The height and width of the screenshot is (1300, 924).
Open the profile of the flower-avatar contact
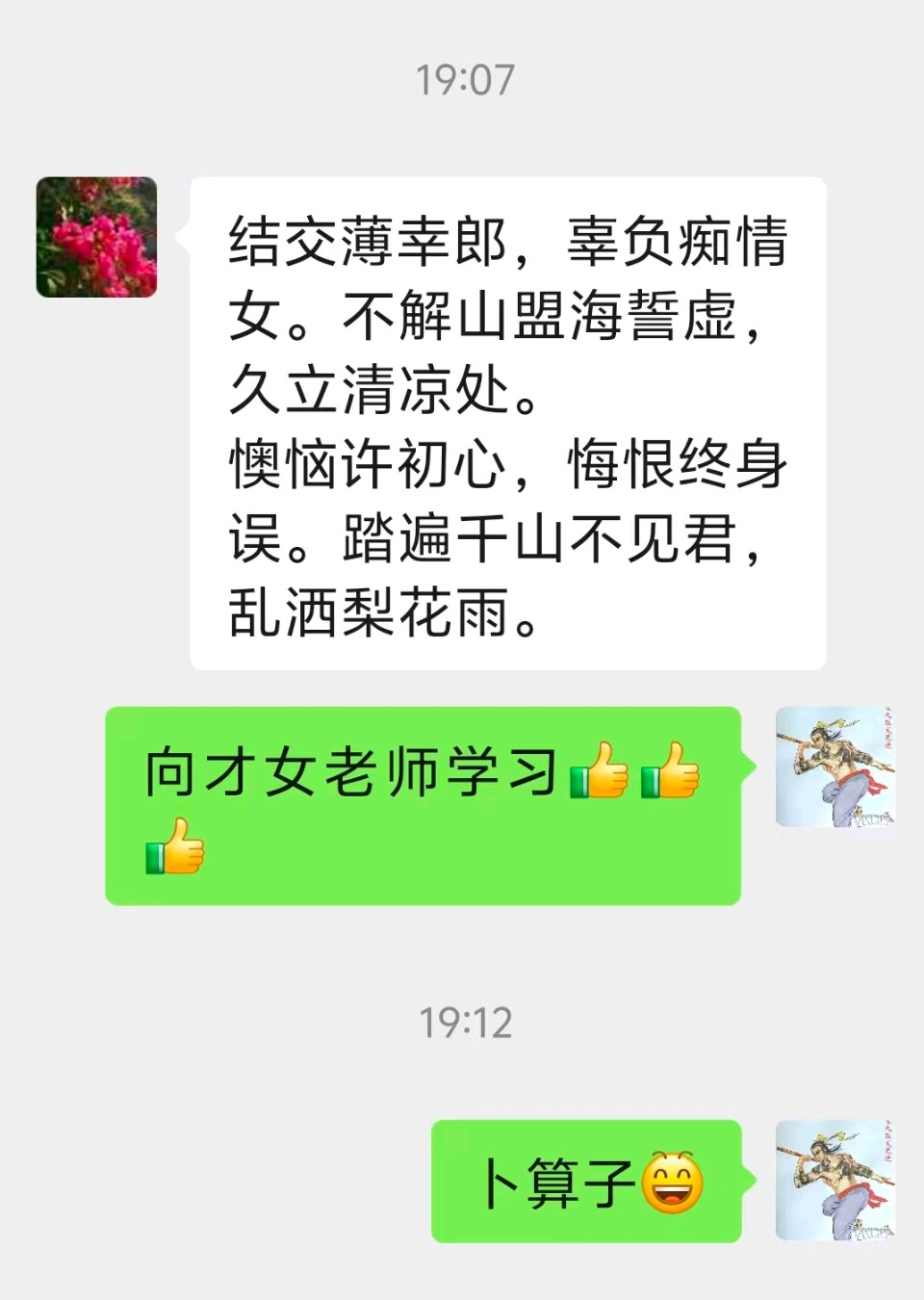click(96, 237)
